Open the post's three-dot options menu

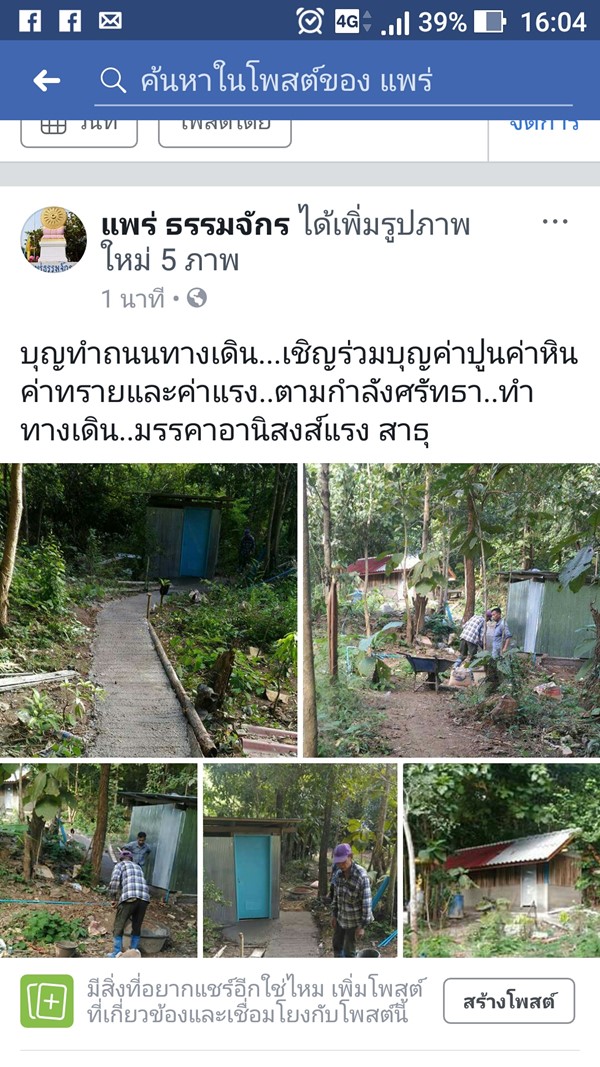555,222
